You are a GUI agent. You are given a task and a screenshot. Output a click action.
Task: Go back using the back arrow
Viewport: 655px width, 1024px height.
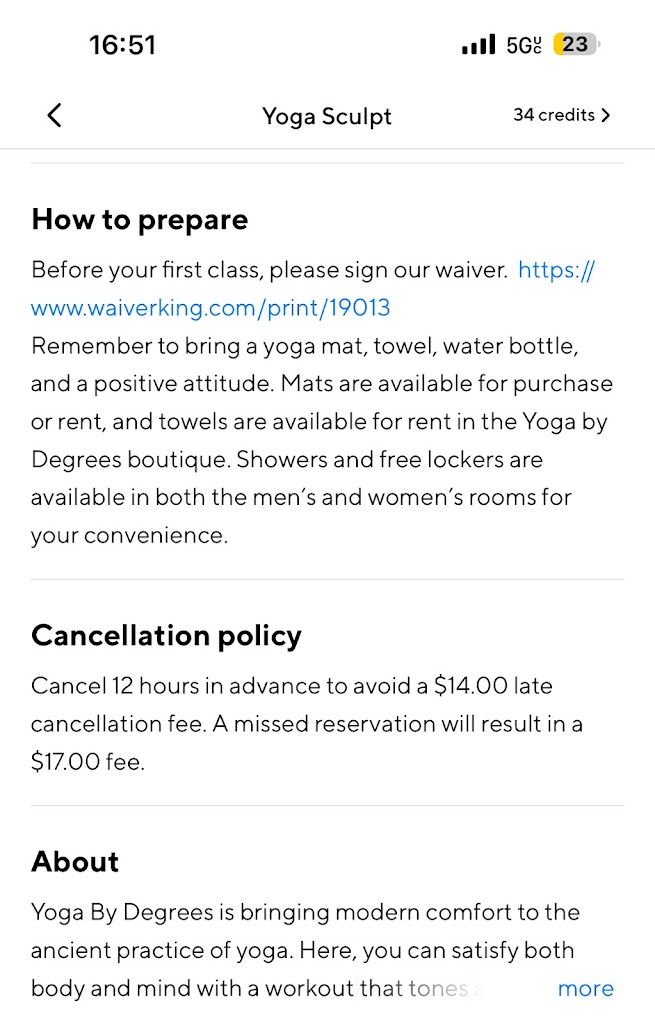coord(55,115)
